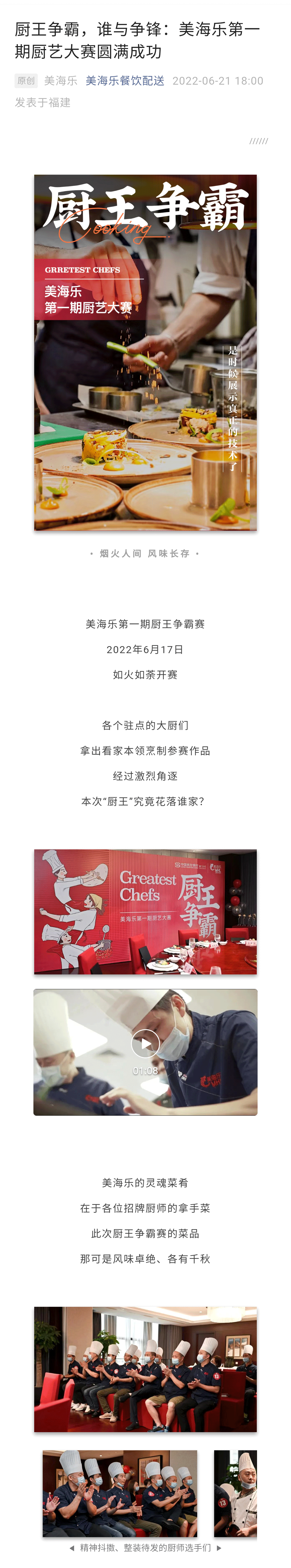Screen dimensions: 291x1568
Task: View the Greatest Chefs banner photo
Action: point(145,911)
